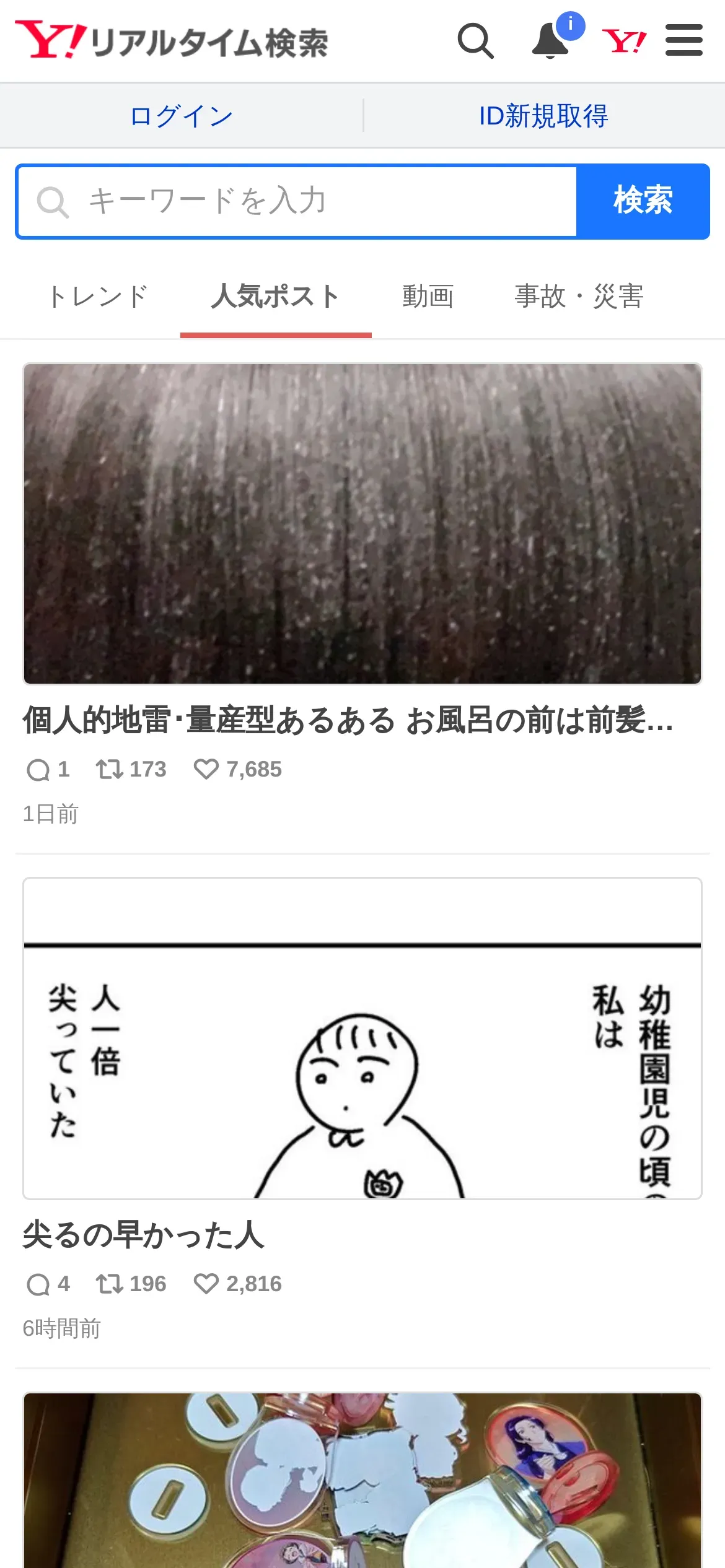Image resolution: width=725 pixels, height=1568 pixels.
Task: Open the hamburger menu
Action: (684, 41)
